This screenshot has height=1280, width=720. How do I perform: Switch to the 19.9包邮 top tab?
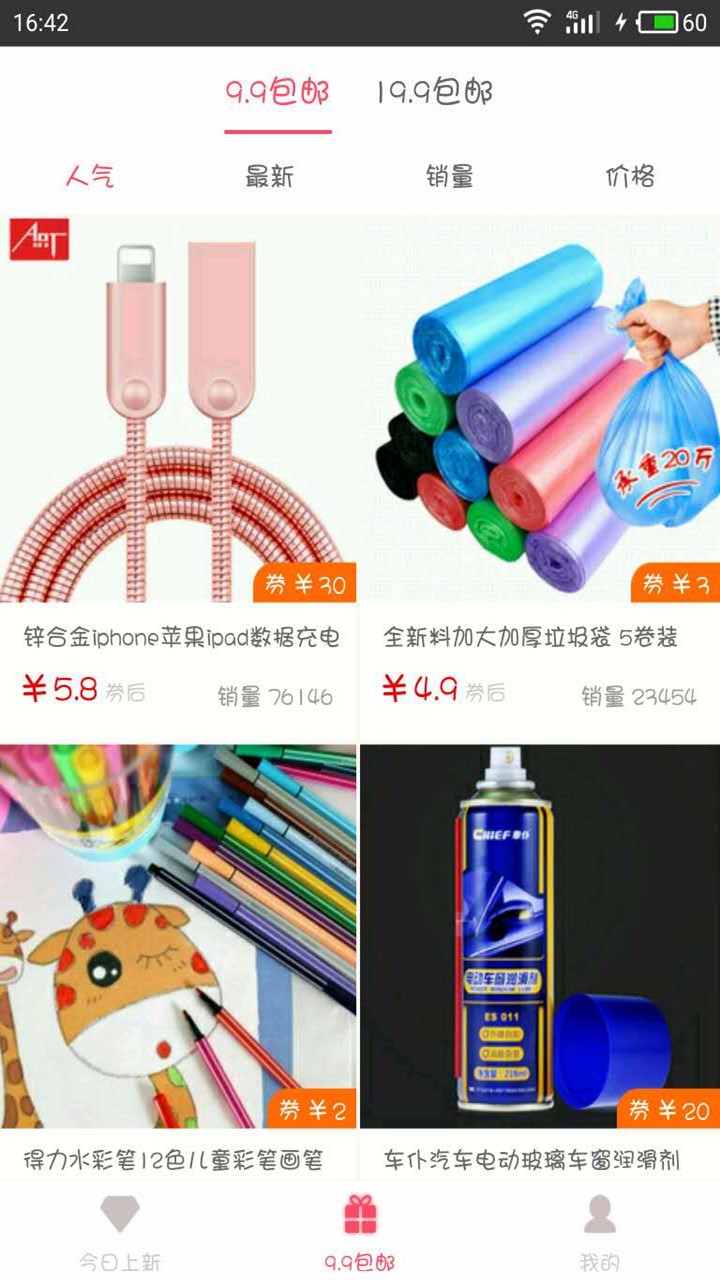coord(434,93)
